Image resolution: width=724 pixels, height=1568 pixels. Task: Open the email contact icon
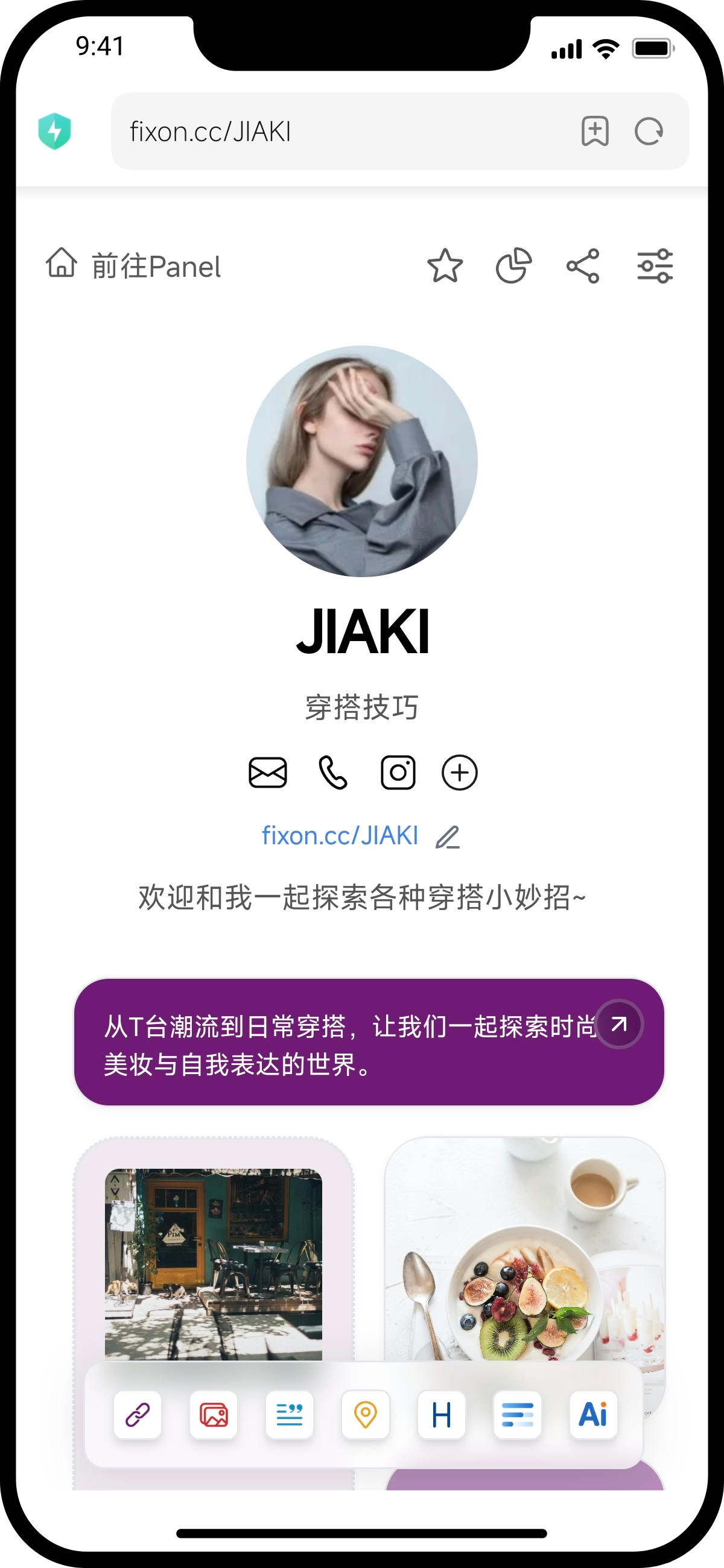click(268, 773)
